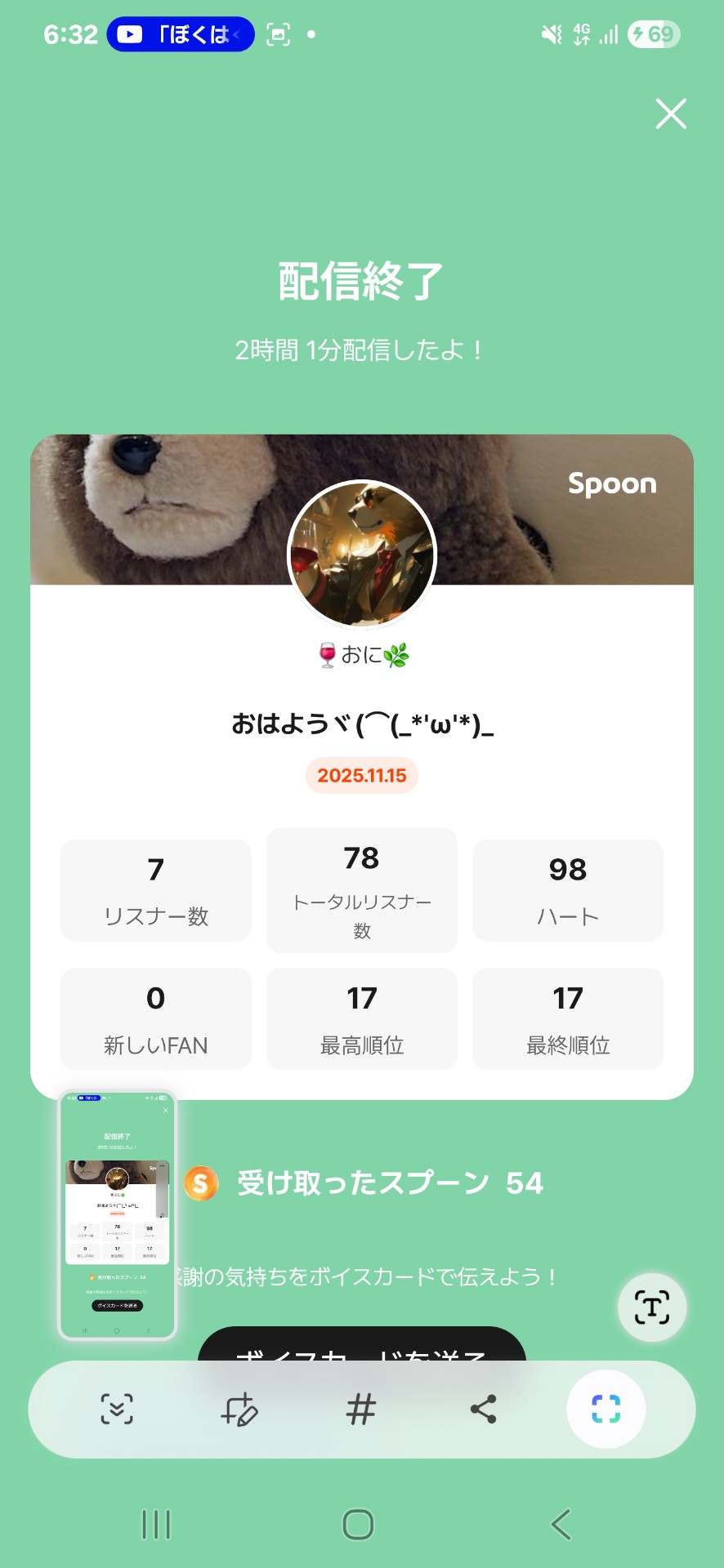Close the broadcast ended screen
Image resolution: width=724 pixels, height=1568 pixels.
(671, 114)
